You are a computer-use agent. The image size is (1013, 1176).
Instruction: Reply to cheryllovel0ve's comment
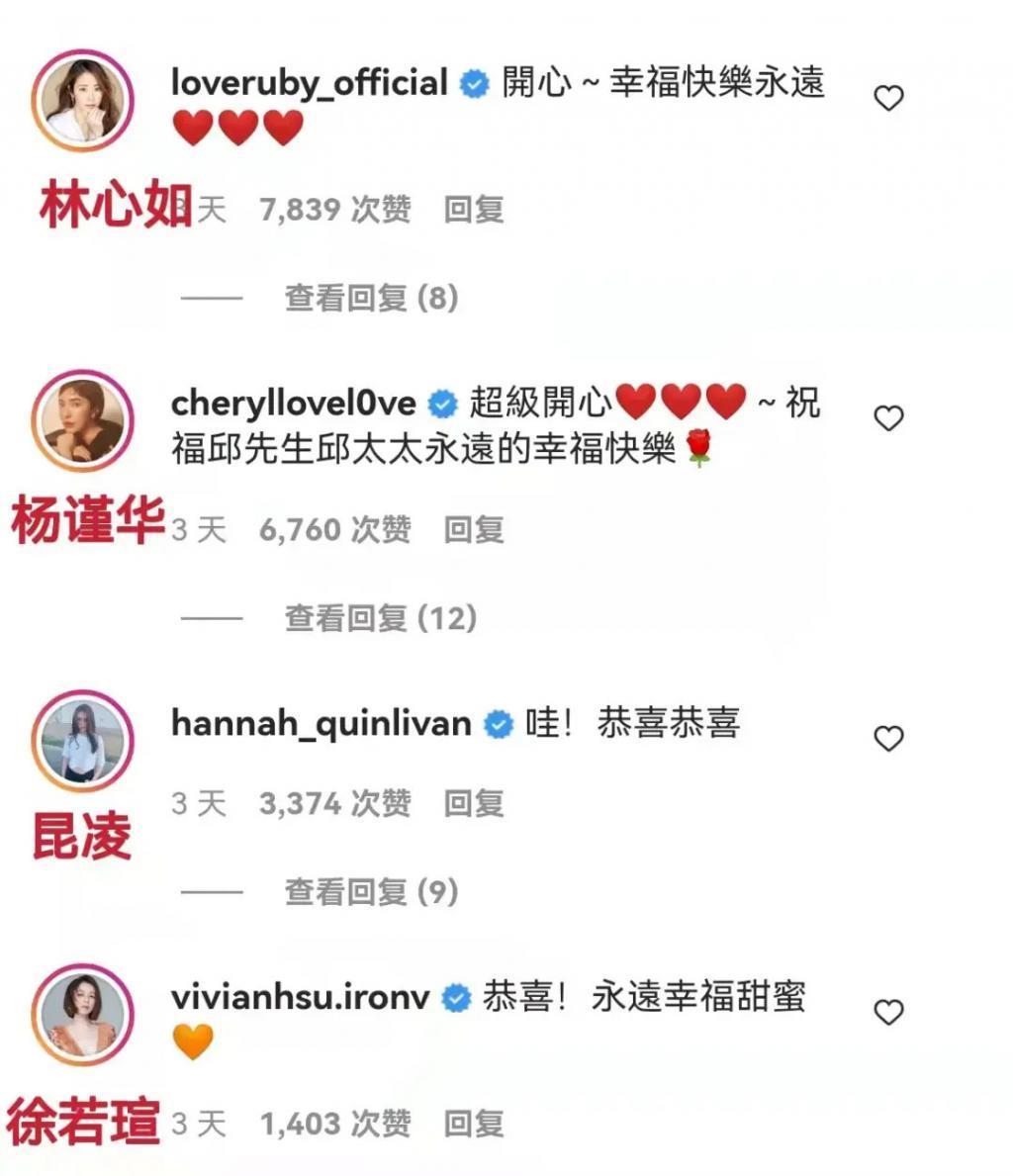pos(473,530)
